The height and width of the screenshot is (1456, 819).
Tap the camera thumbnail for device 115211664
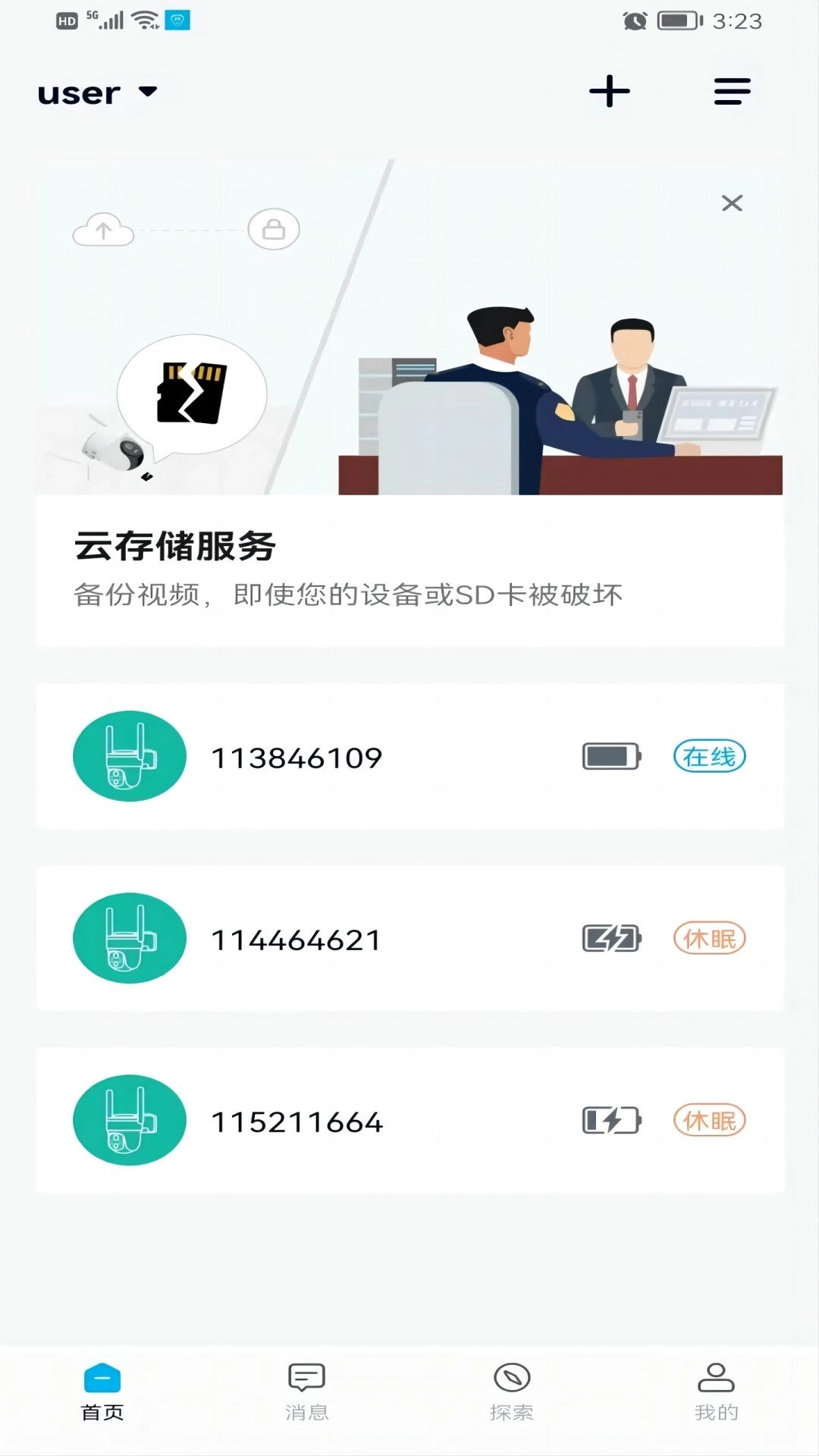pyautogui.click(x=129, y=1120)
